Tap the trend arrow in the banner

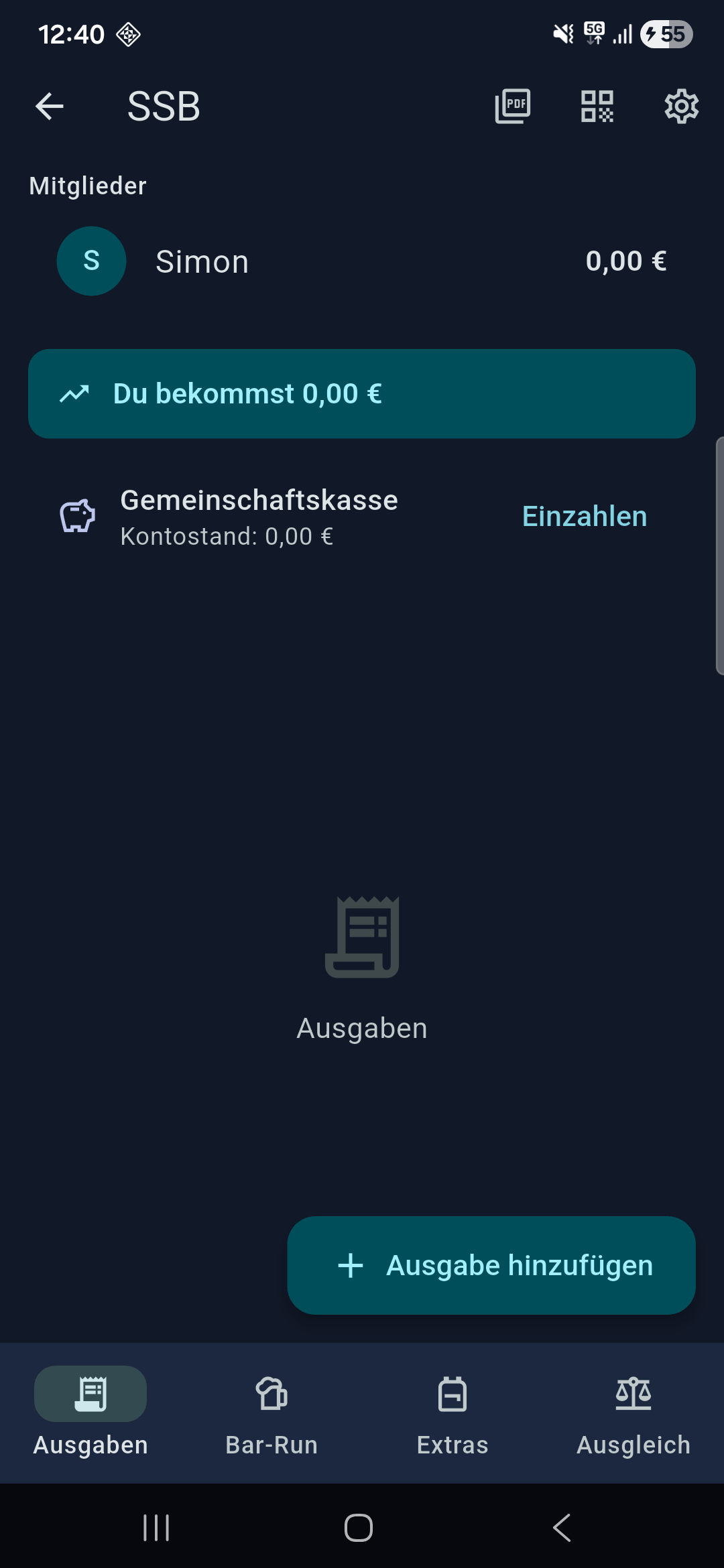(x=74, y=394)
